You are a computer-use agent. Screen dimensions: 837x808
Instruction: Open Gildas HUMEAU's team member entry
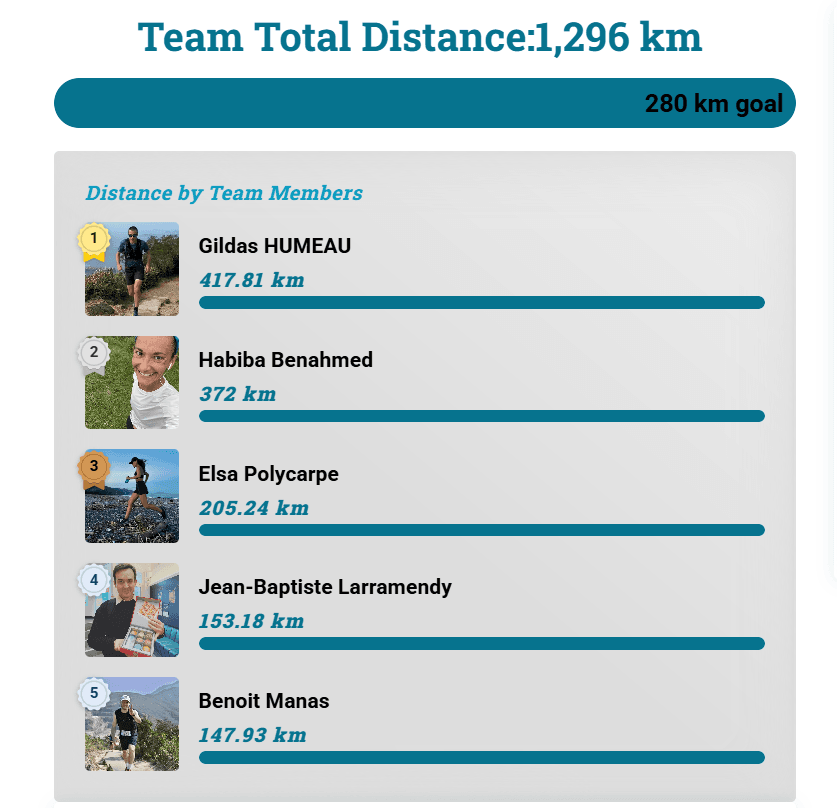(275, 246)
